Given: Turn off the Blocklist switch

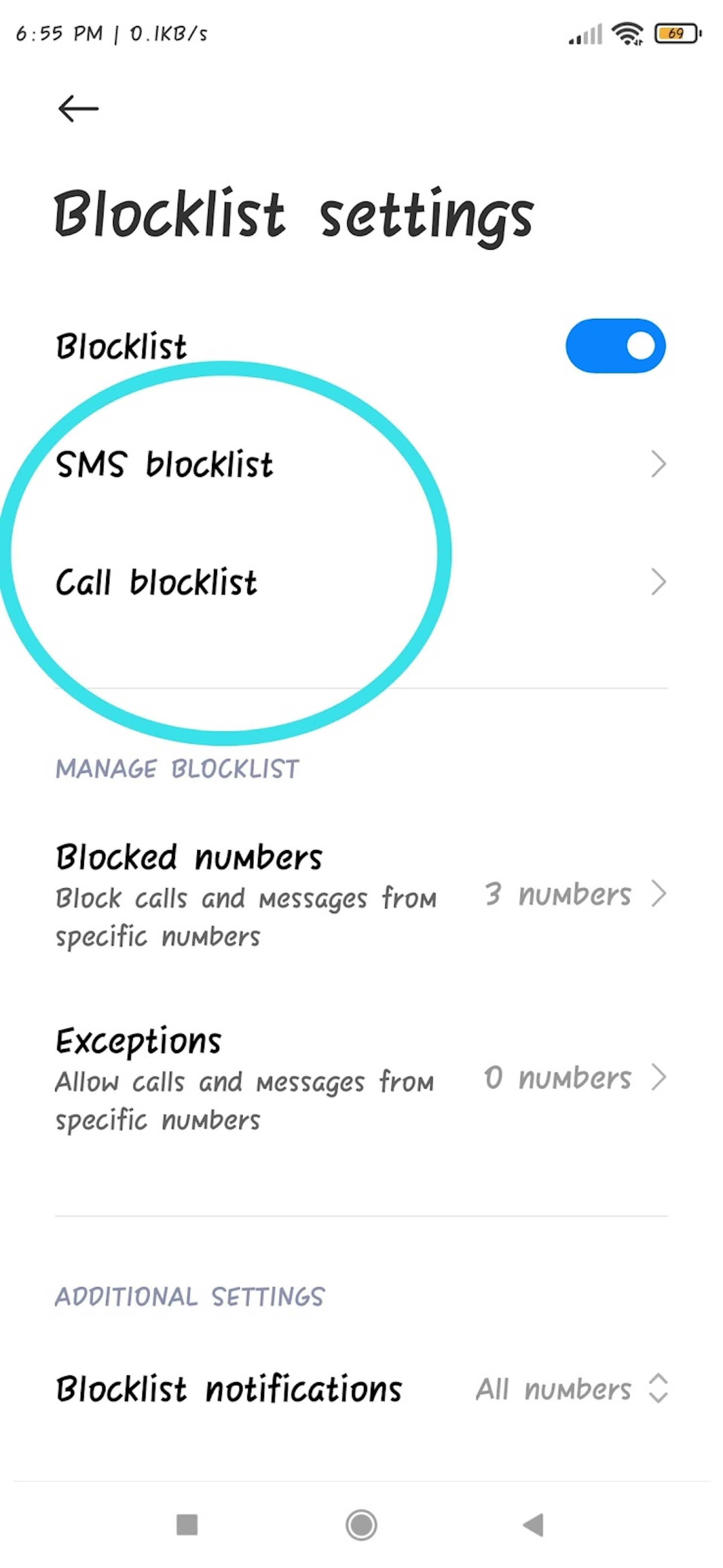Looking at the screenshot, I should click(x=615, y=346).
